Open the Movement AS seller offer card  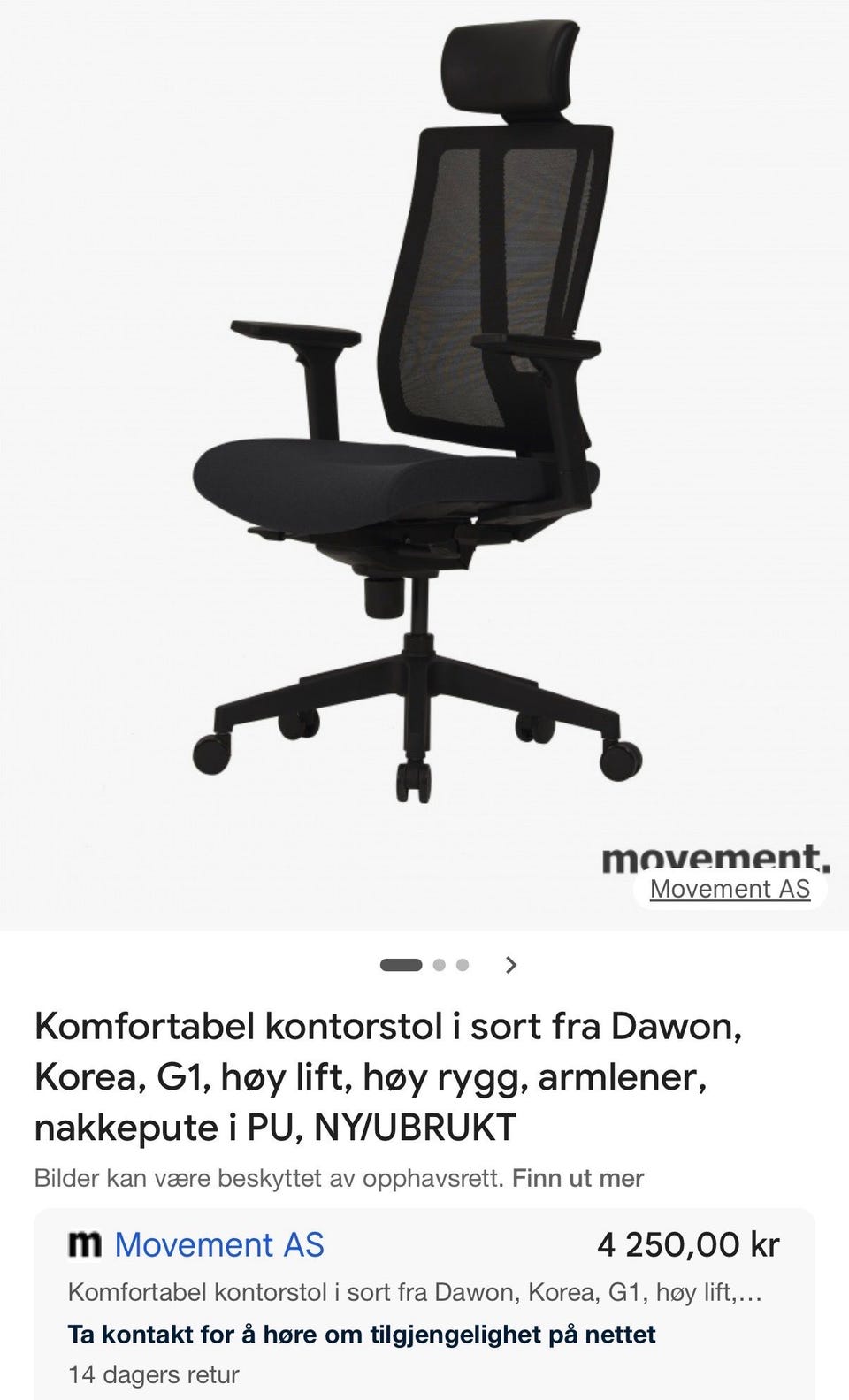click(424, 1304)
